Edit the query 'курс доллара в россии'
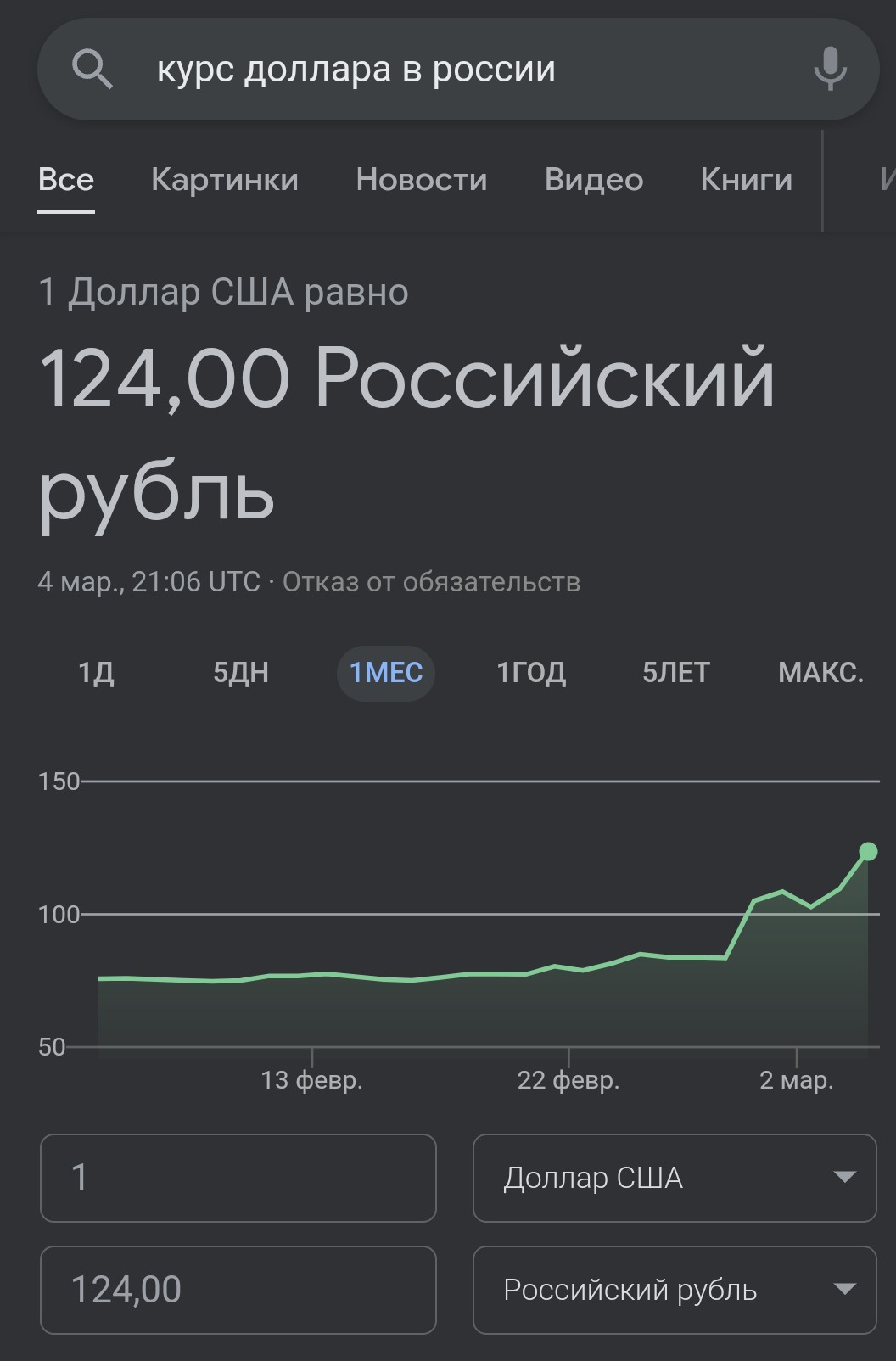The image size is (896, 1361). pyautogui.click(x=356, y=70)
